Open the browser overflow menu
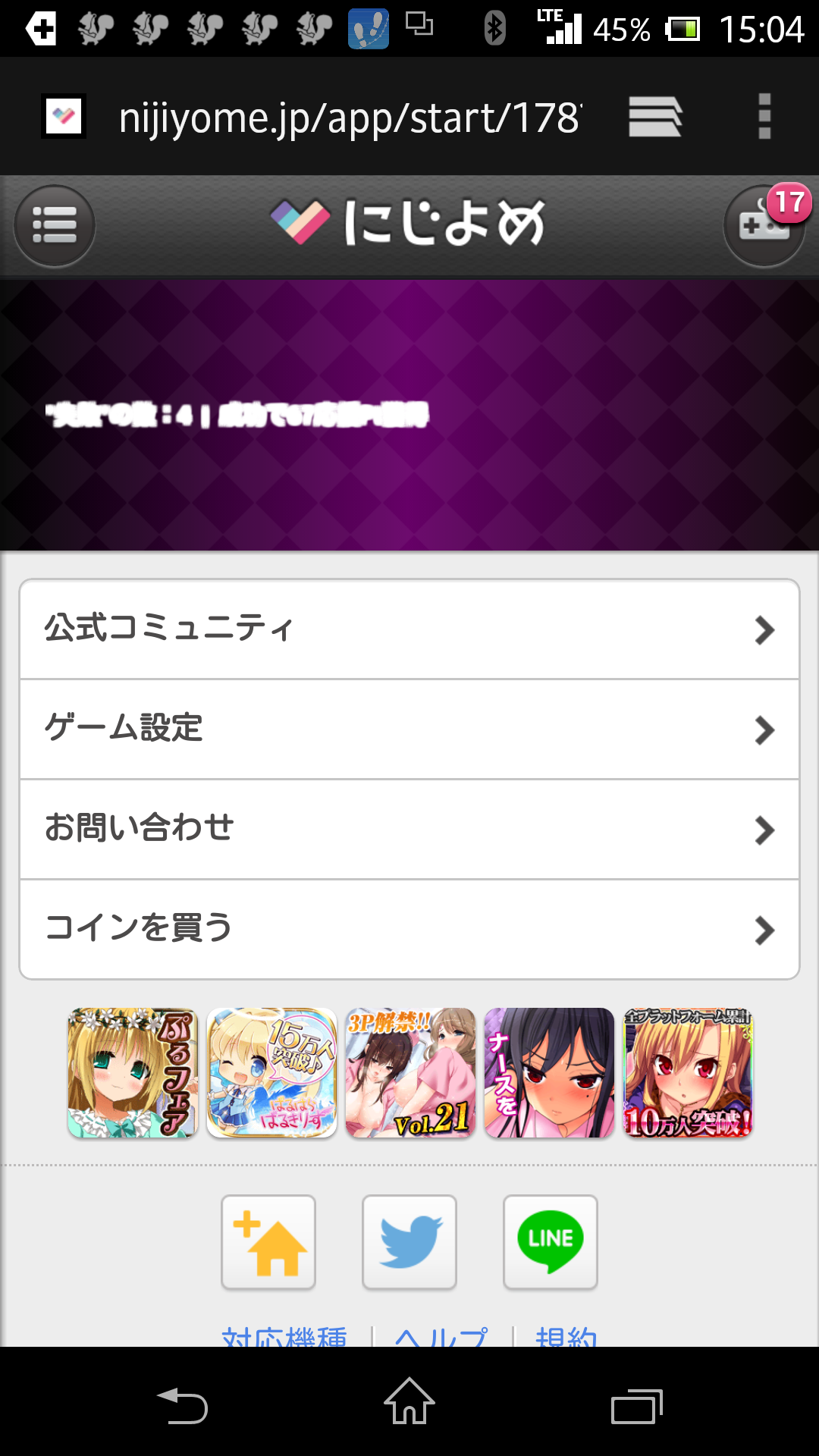The image size is (819, 1456). click(x=764, y=117)
